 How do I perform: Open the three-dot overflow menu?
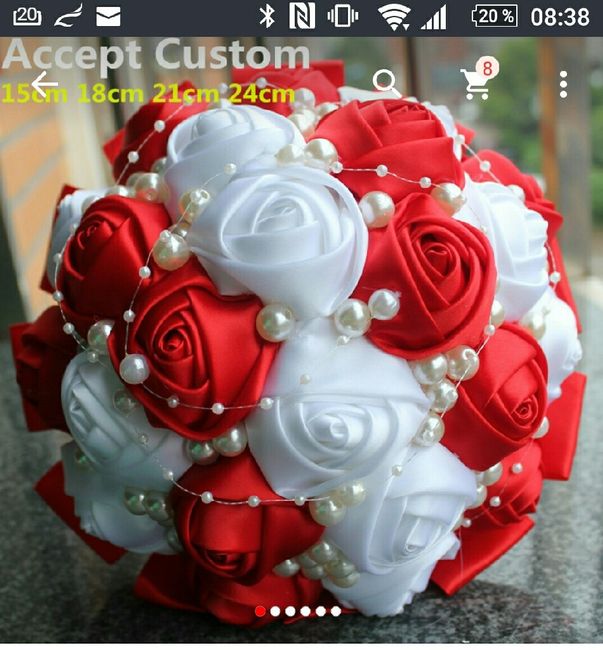tap(563, 84)
